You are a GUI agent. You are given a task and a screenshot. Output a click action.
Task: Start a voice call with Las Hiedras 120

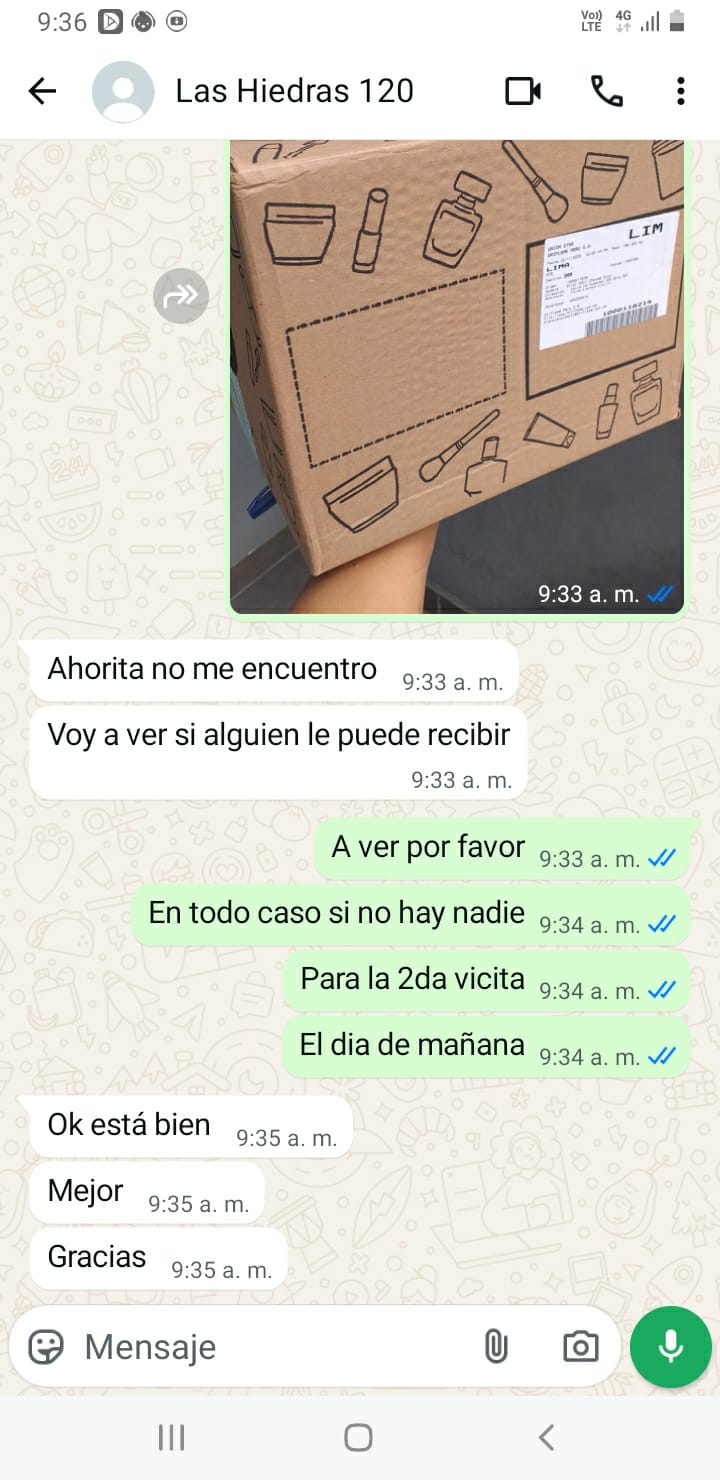point(606,92)
